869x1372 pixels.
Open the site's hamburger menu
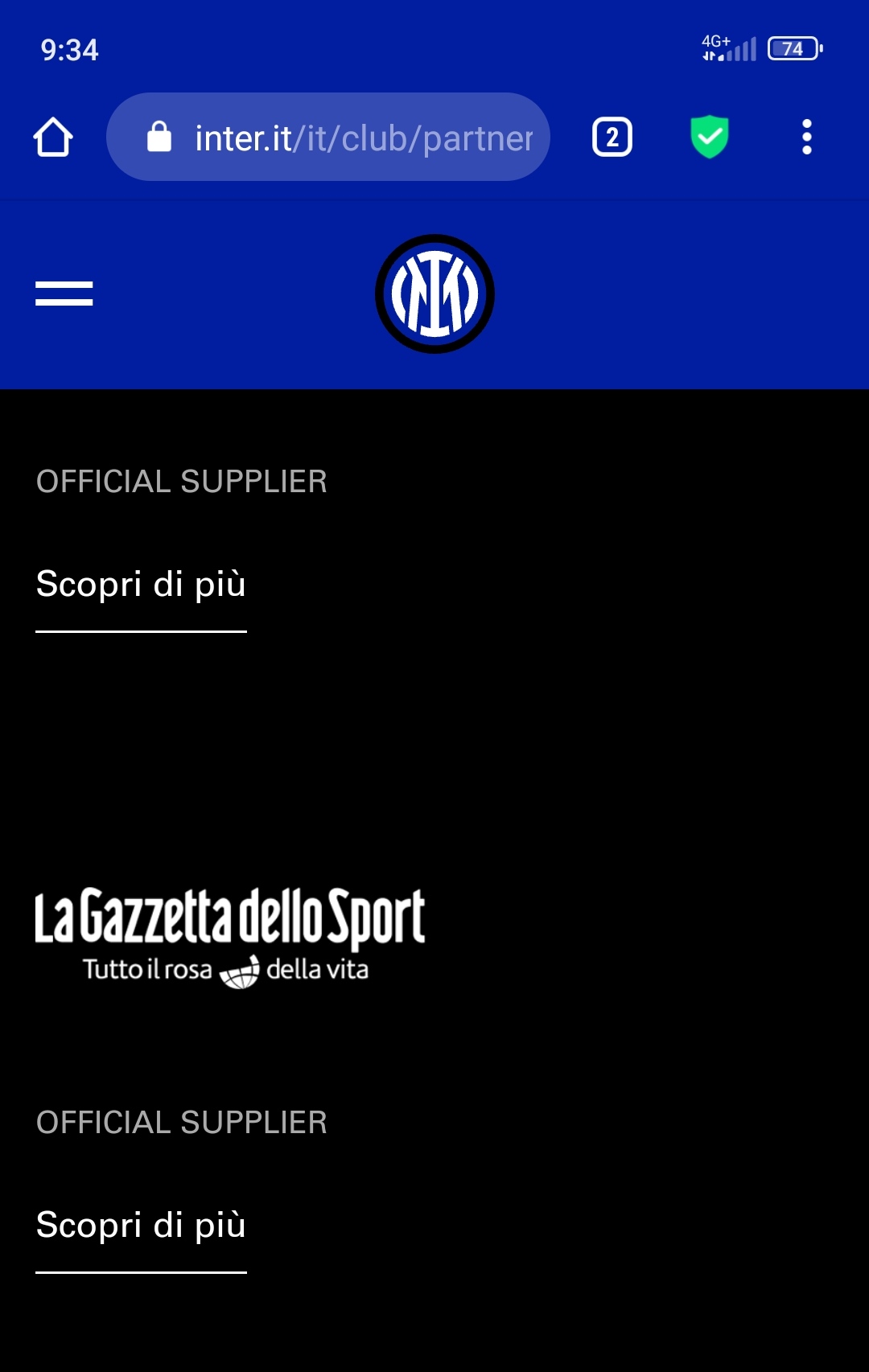tap(64, 294)
